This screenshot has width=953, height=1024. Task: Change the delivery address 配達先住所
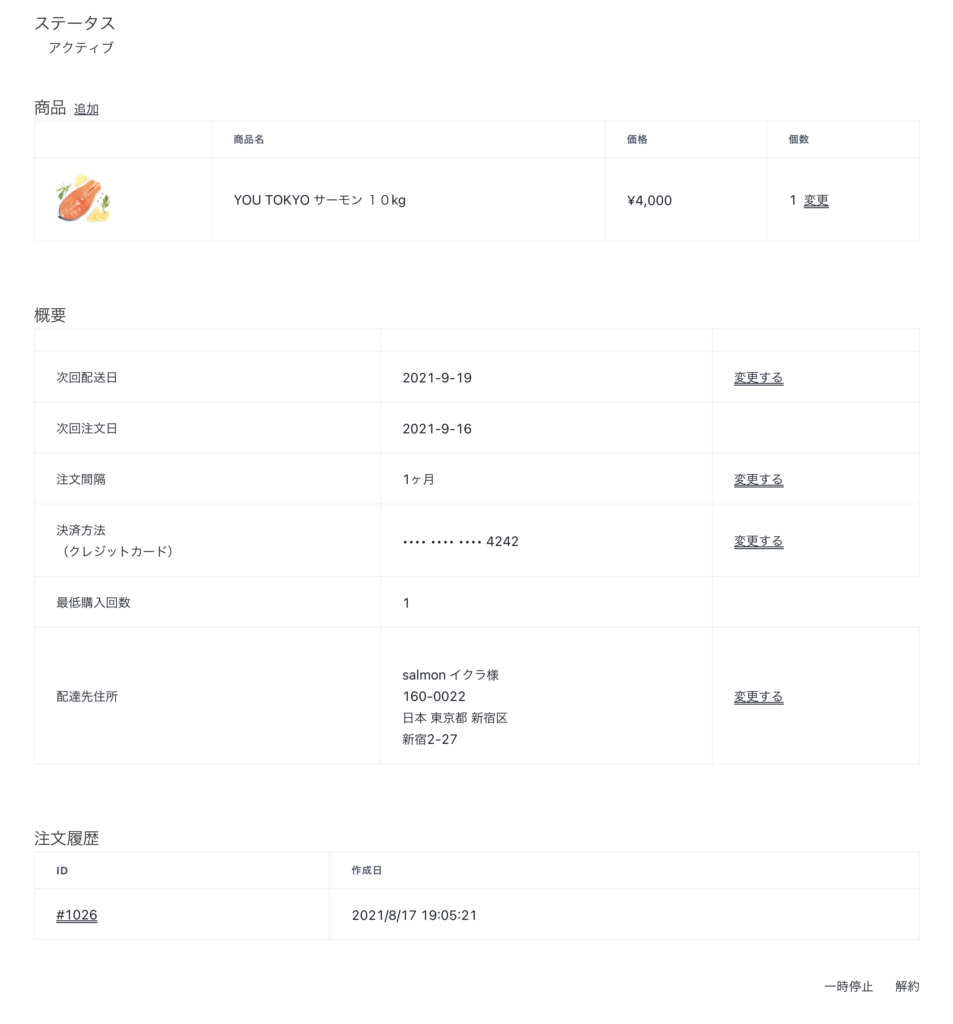coord(758,696)
